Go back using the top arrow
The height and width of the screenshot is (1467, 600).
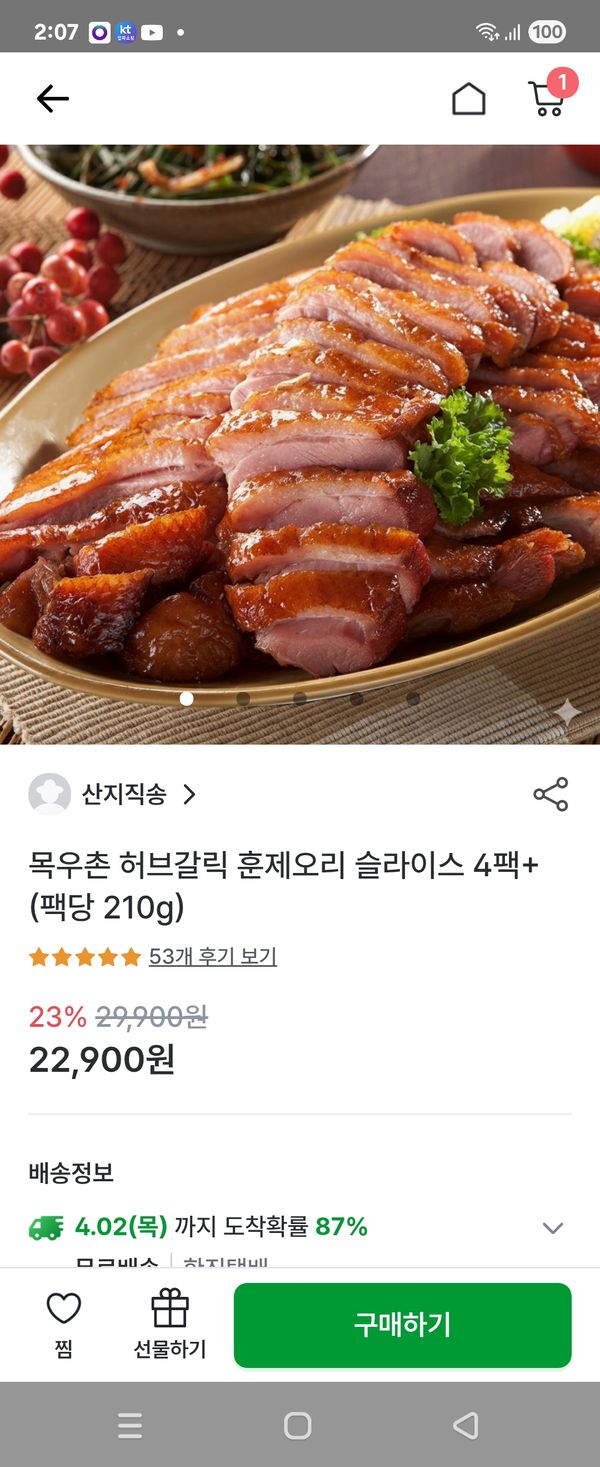click(52, 98)
